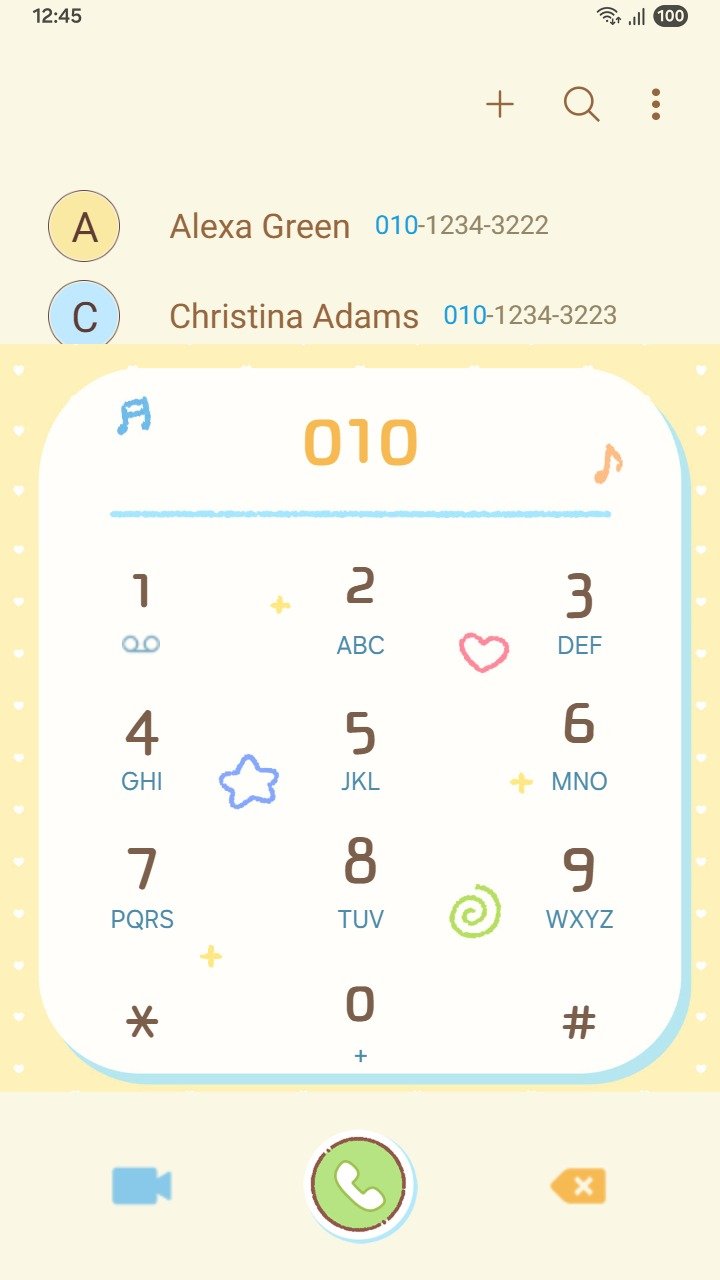
Task: Place the call with green phone button
Action: pos(360,1186)
